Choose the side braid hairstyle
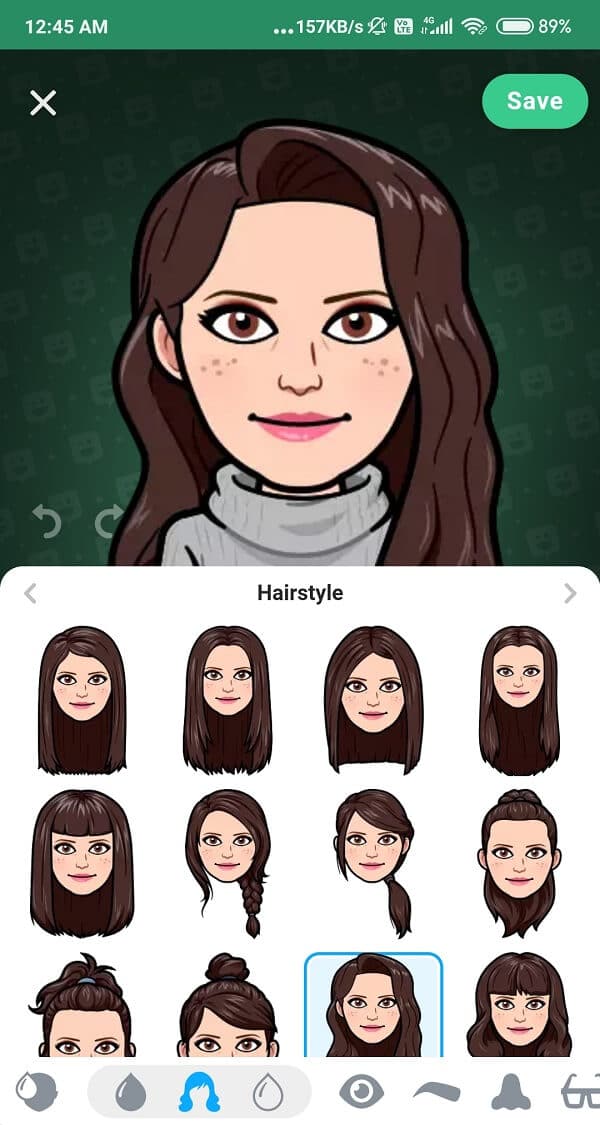 click(x=229, y=862)
